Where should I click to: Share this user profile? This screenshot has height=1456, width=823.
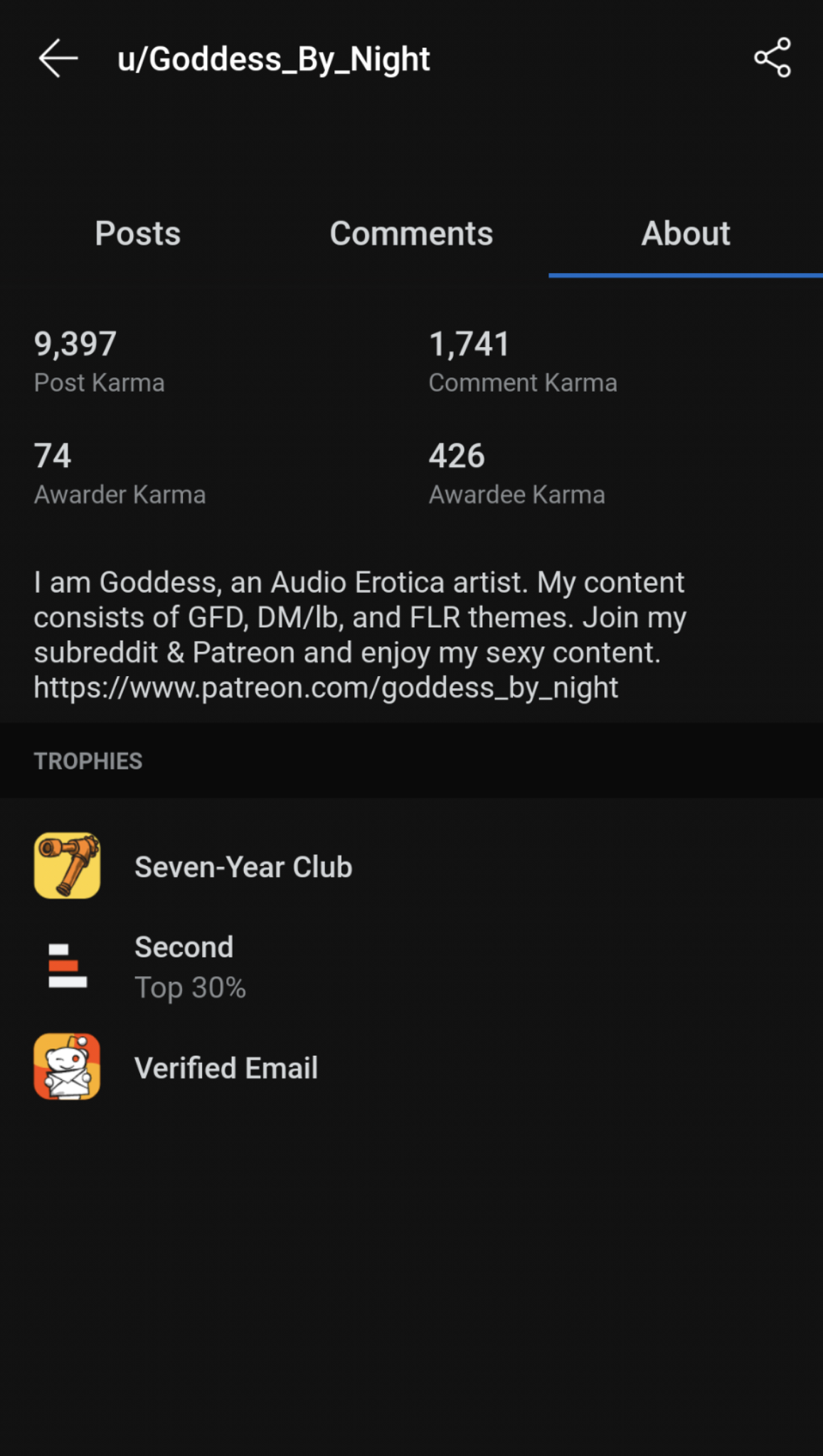(772, 58)
